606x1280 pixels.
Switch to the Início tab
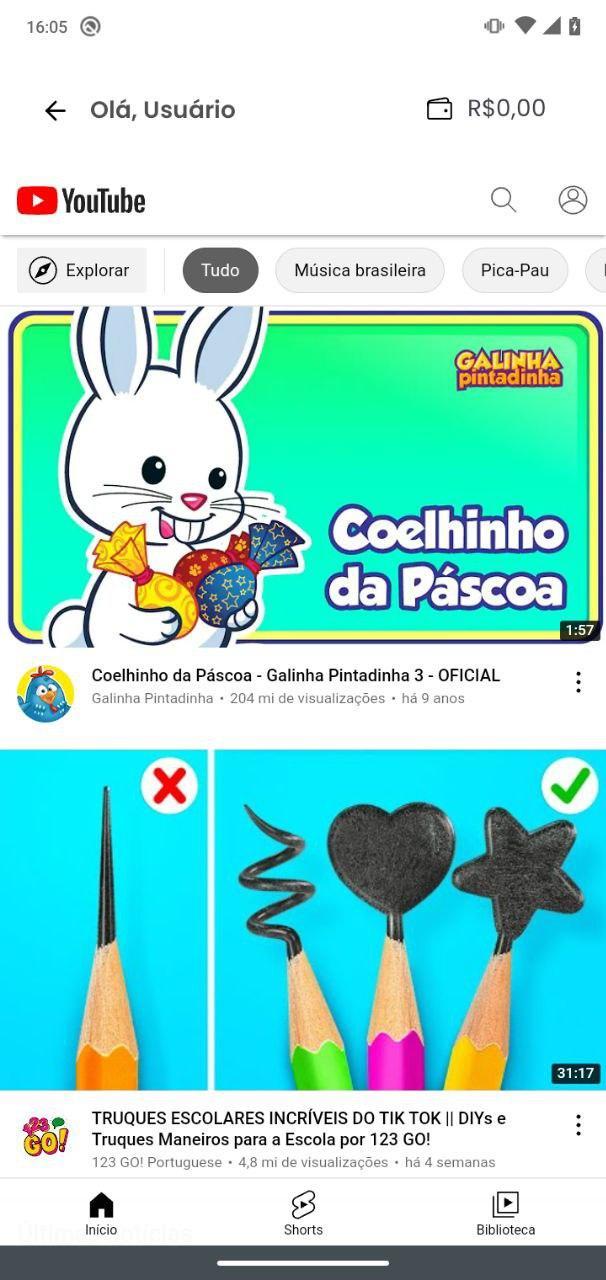[101, 1213]
